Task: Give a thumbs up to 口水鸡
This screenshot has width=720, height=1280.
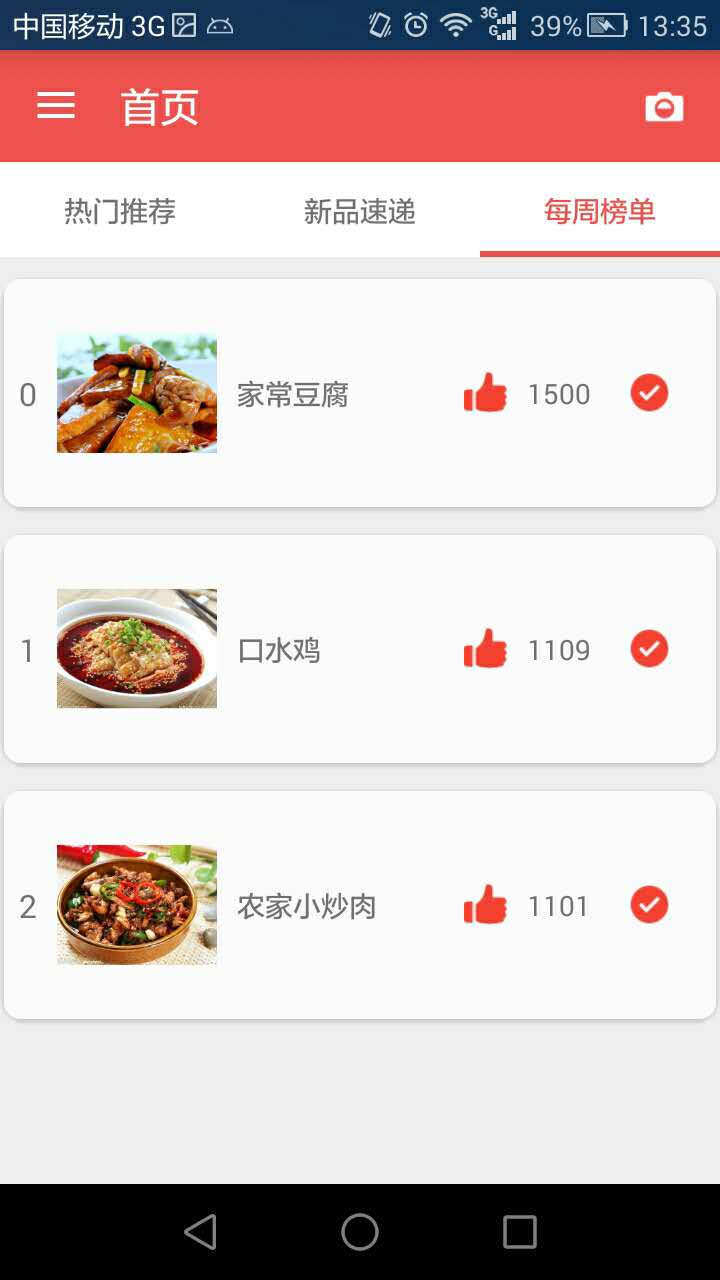Action: (485, 649)
